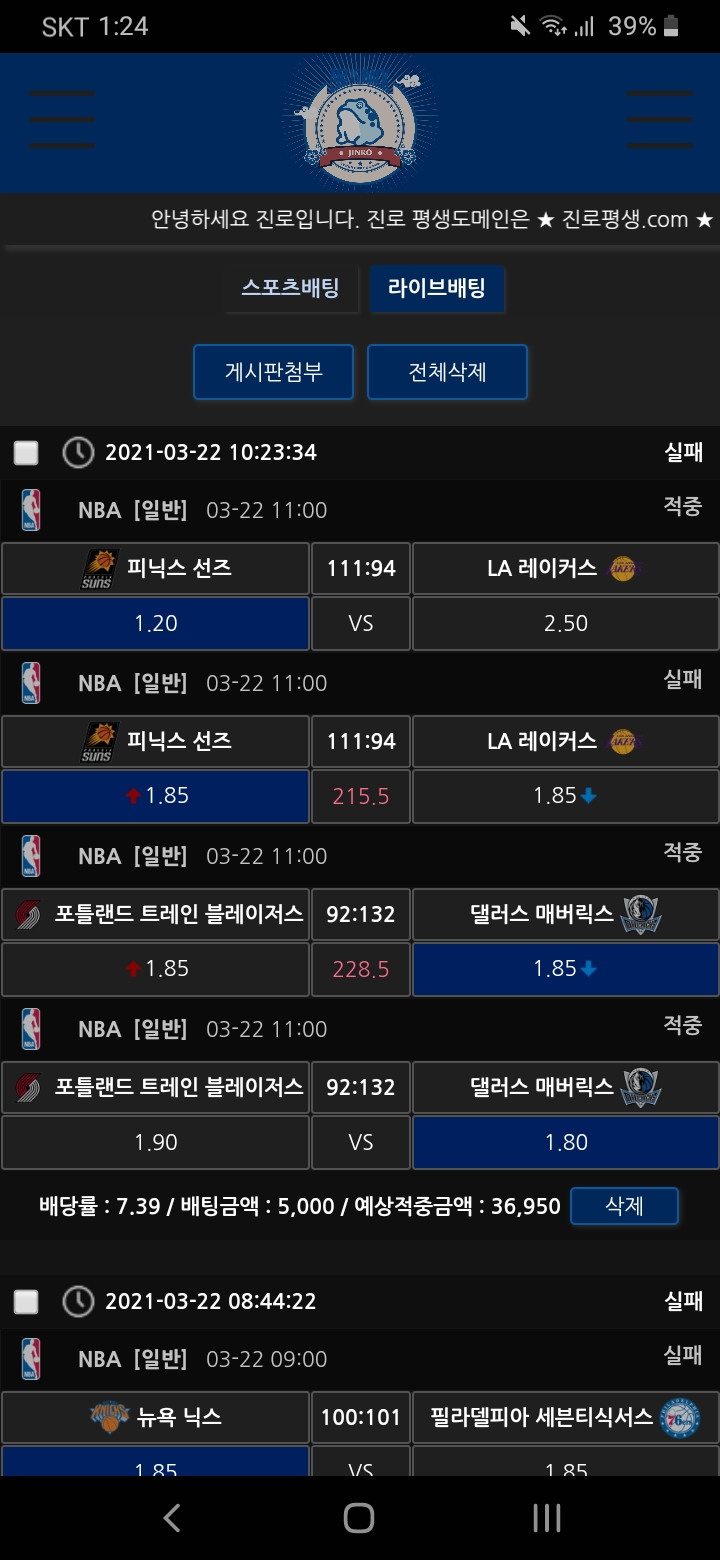This screenshot has width=720, height=1560.
Task: Tap the Jinro logo in the header
Action: coord(358,124)
